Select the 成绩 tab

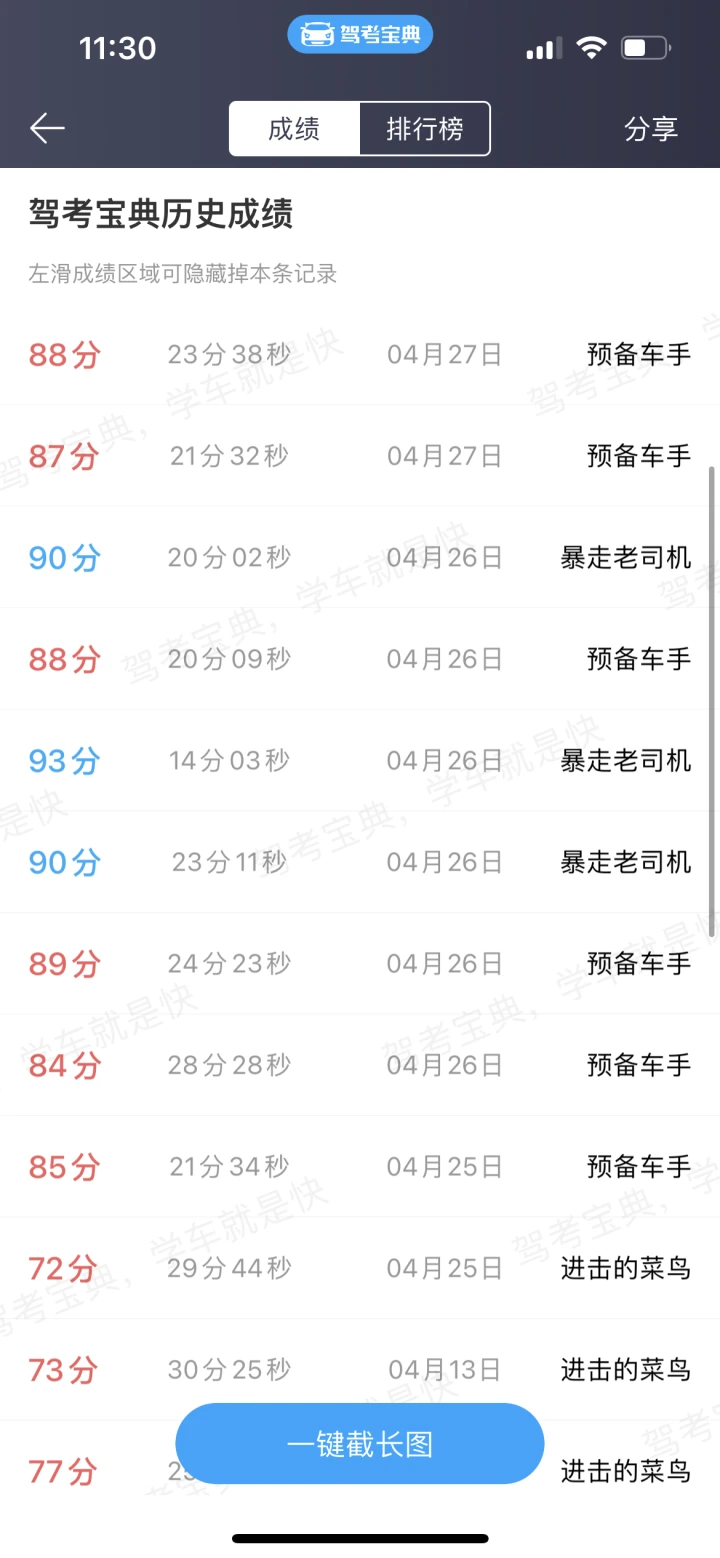[x=294, y=129]
